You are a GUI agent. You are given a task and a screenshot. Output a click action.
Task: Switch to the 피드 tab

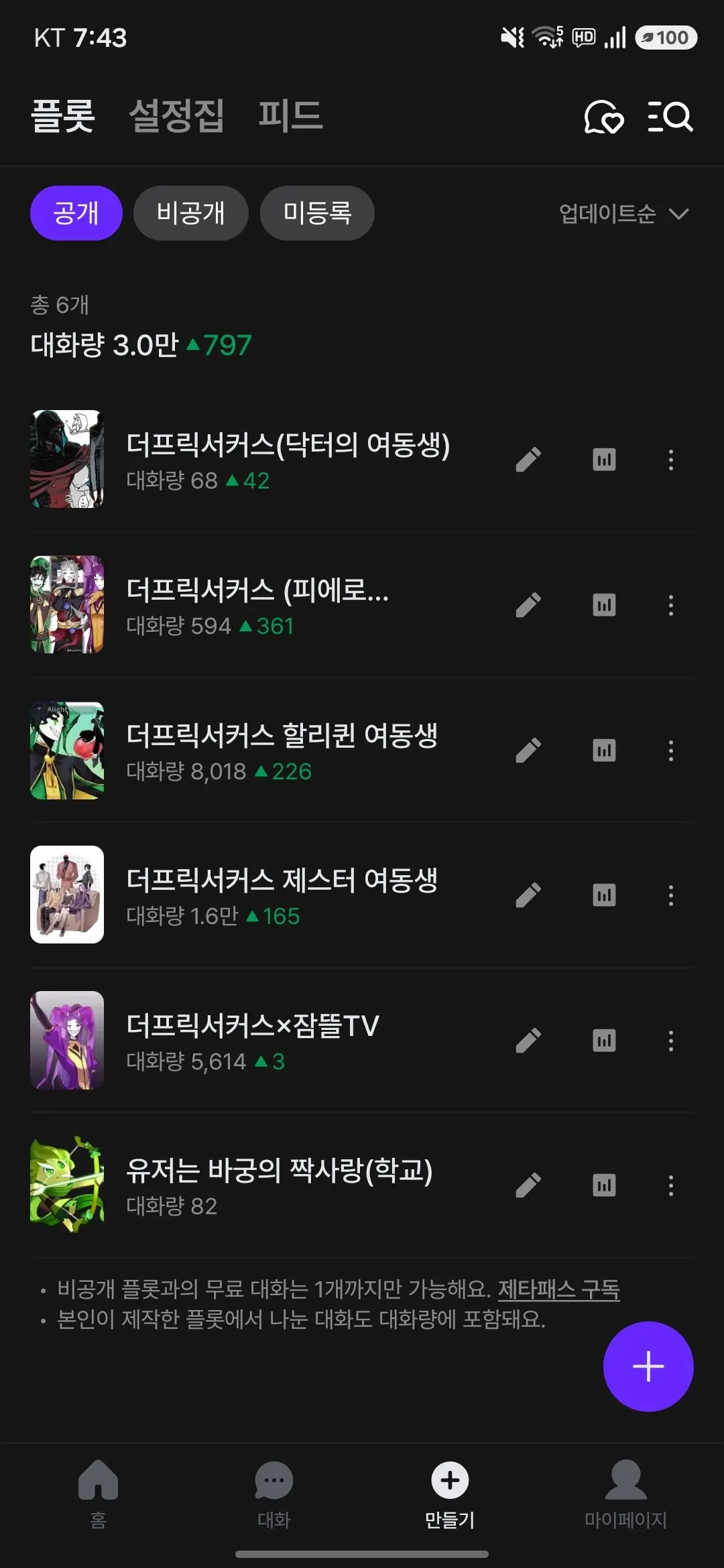click(x=290, y=116)
